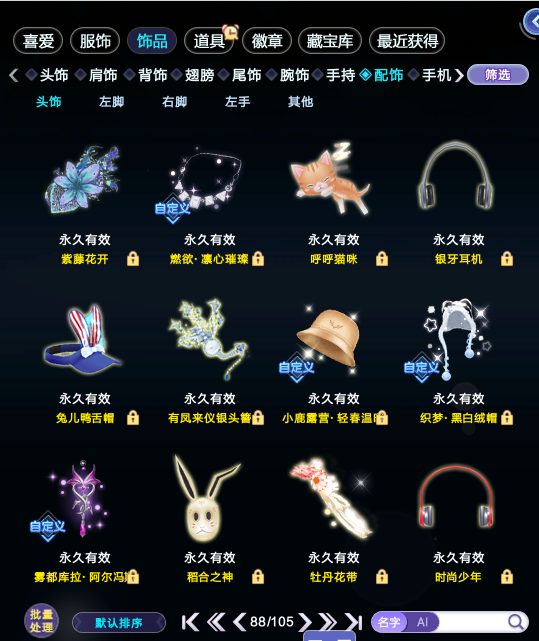This screenshot has height=641, width=539.
Task: Select the 手持 accessory category
Action: point(340,75)
